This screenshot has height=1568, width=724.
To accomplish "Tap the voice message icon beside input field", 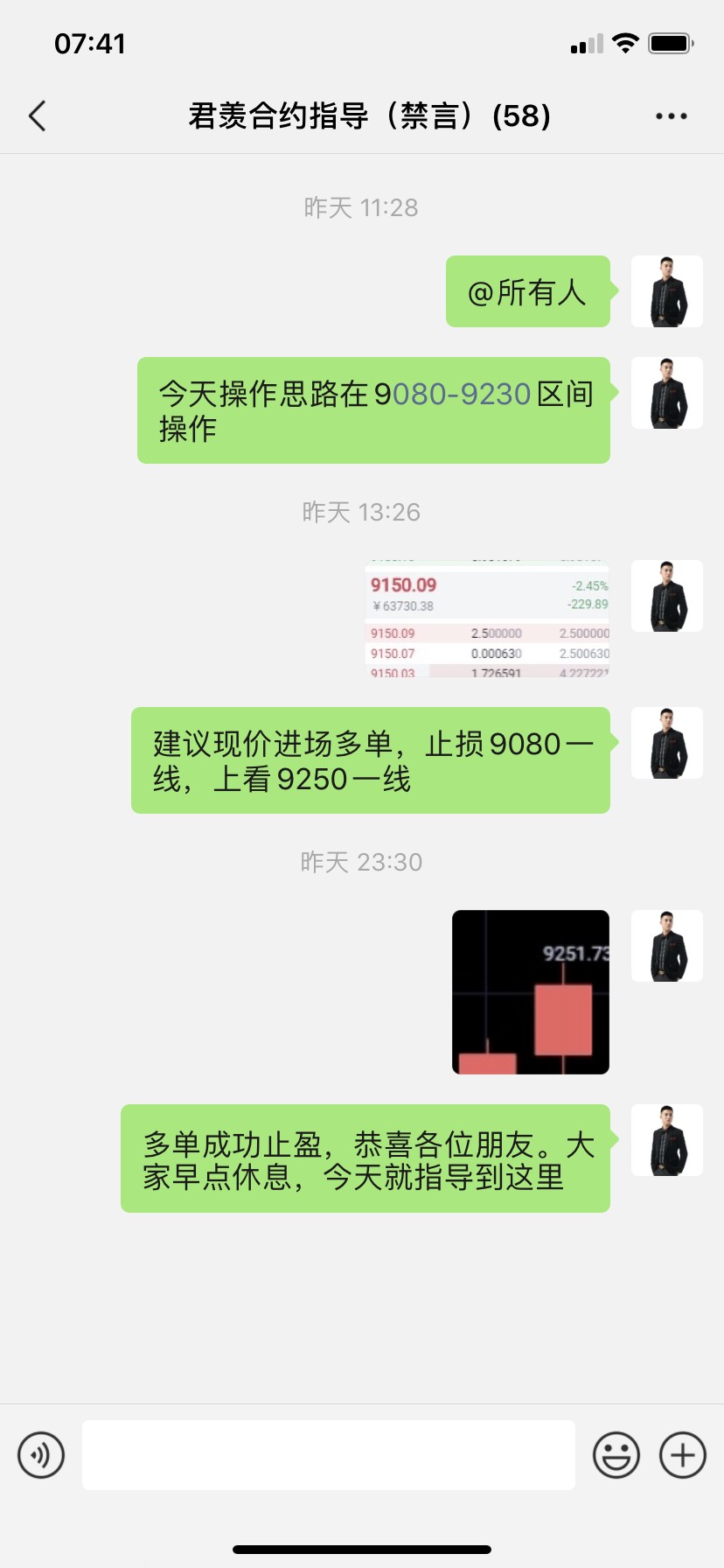I will pos(41,1454).
